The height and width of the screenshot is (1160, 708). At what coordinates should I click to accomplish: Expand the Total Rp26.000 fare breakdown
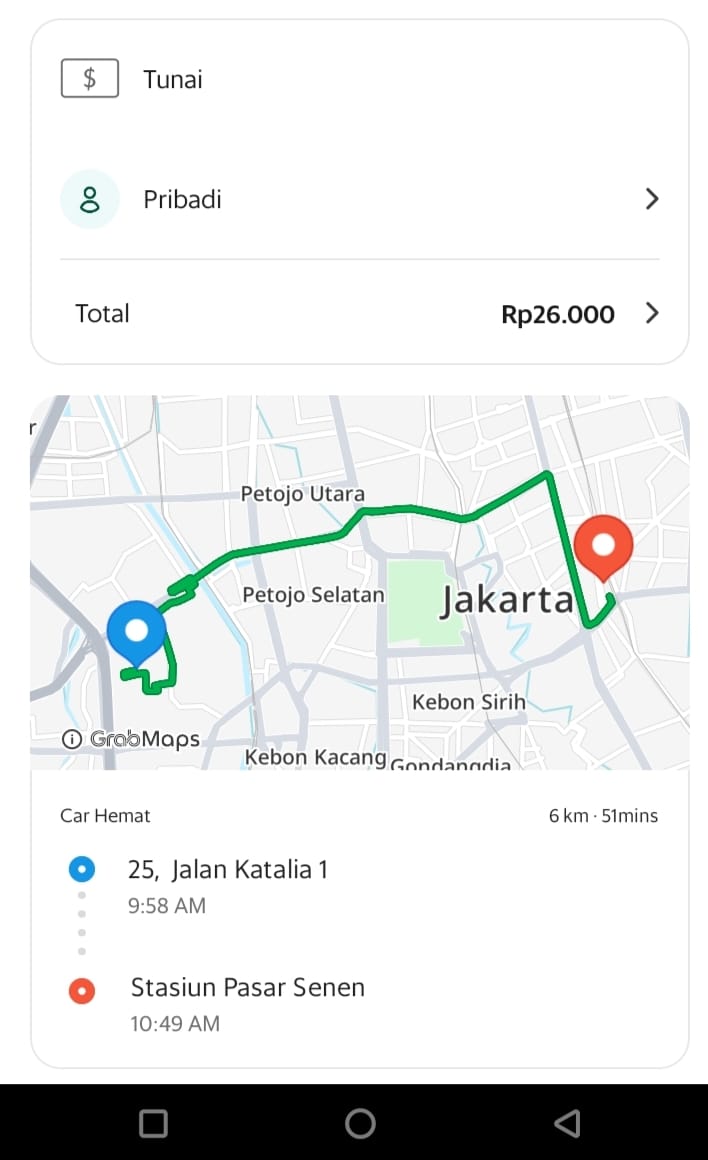pyautogui.click(x=651, y=314)
